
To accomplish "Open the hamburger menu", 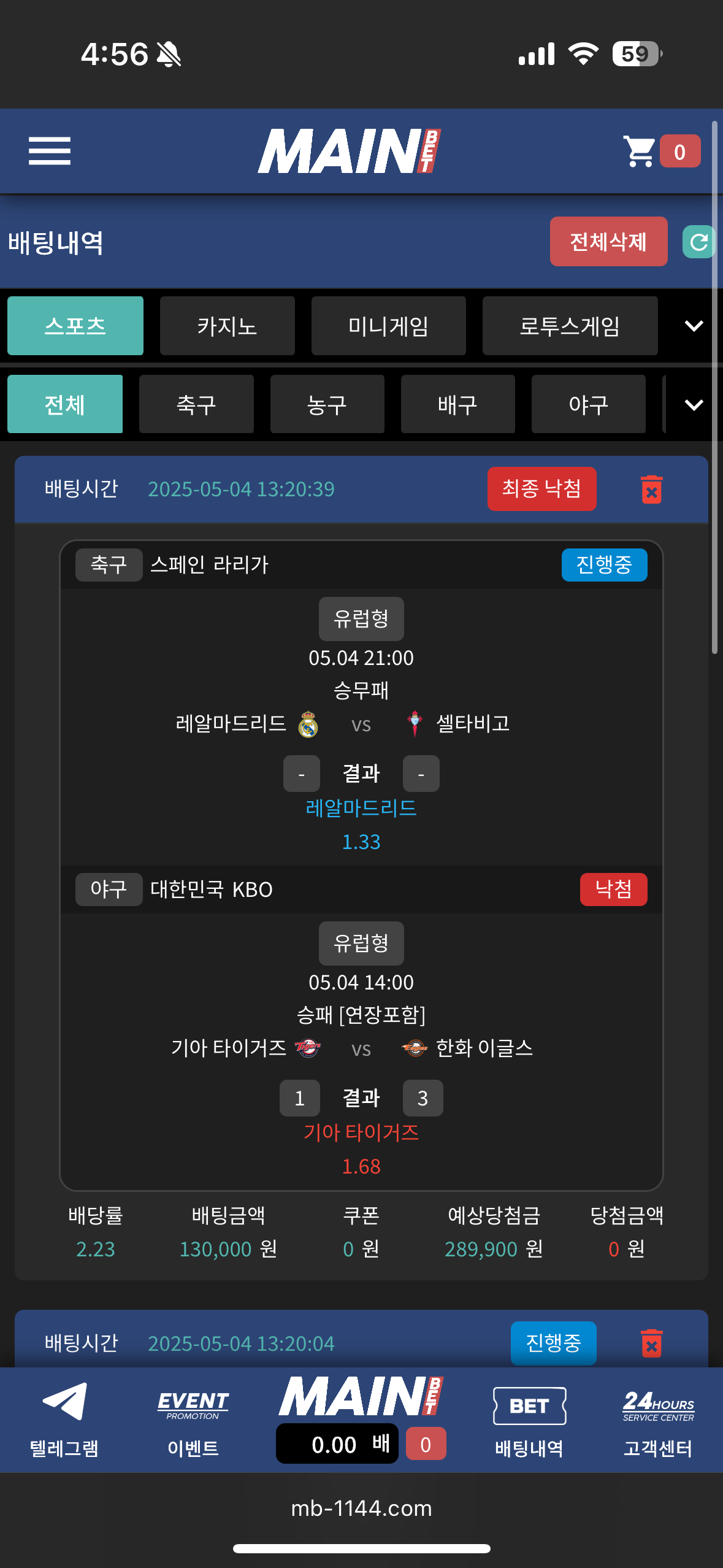I will click(50, 151).
